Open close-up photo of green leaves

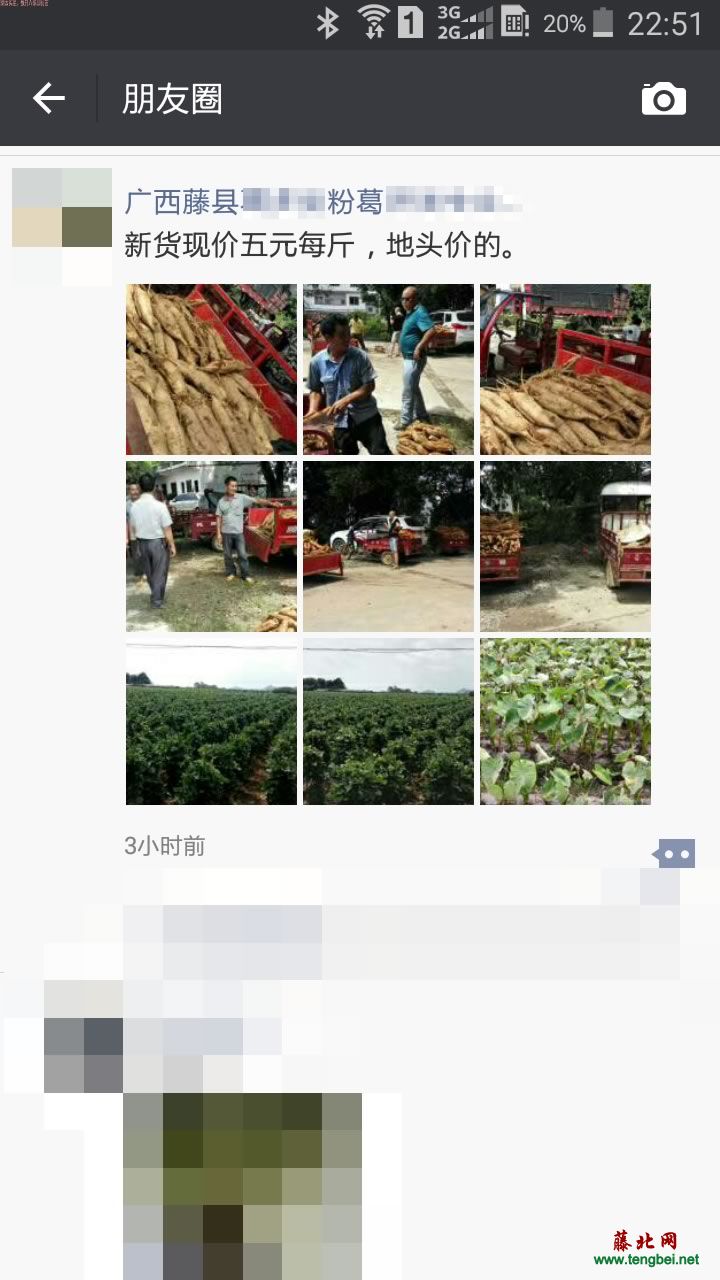[565, 722]
